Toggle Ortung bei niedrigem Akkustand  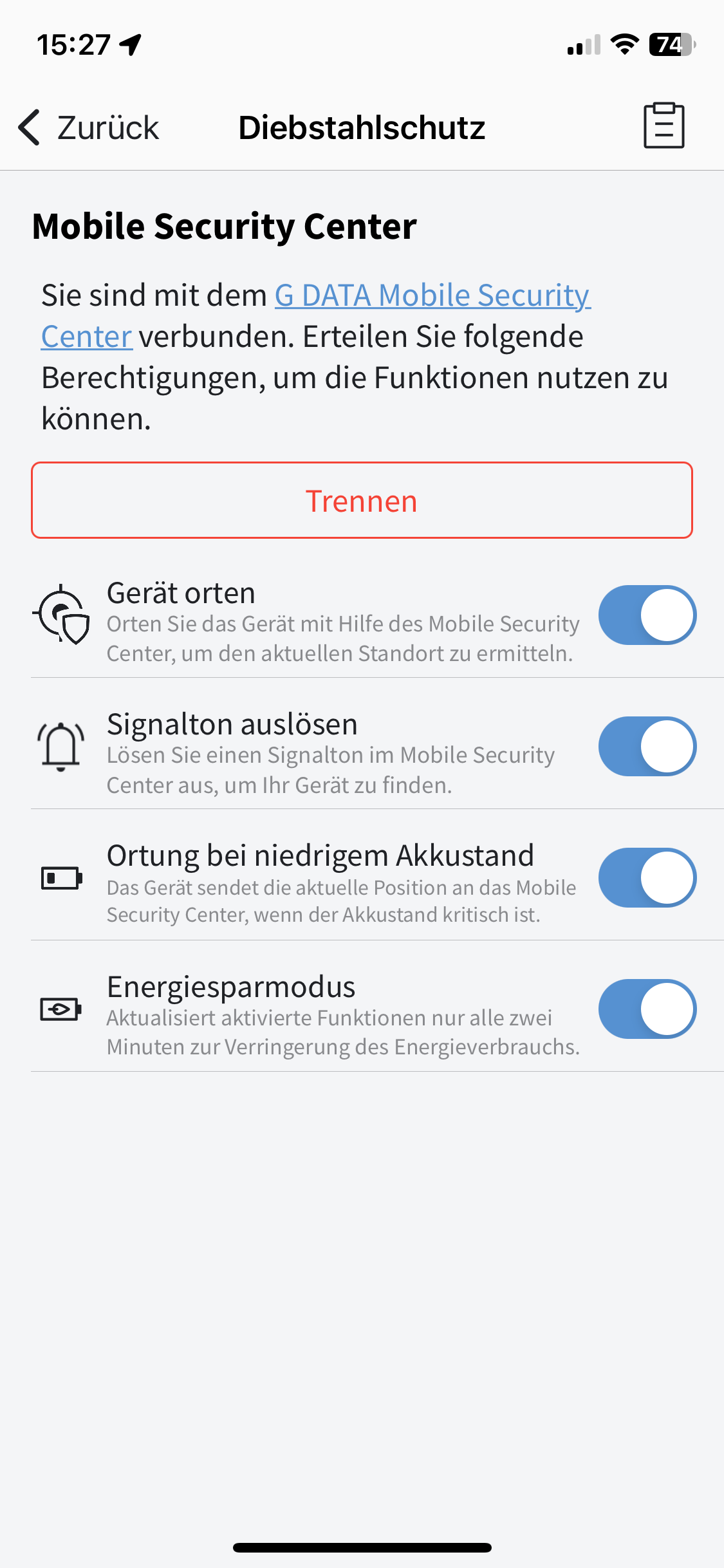pos(647,878)
